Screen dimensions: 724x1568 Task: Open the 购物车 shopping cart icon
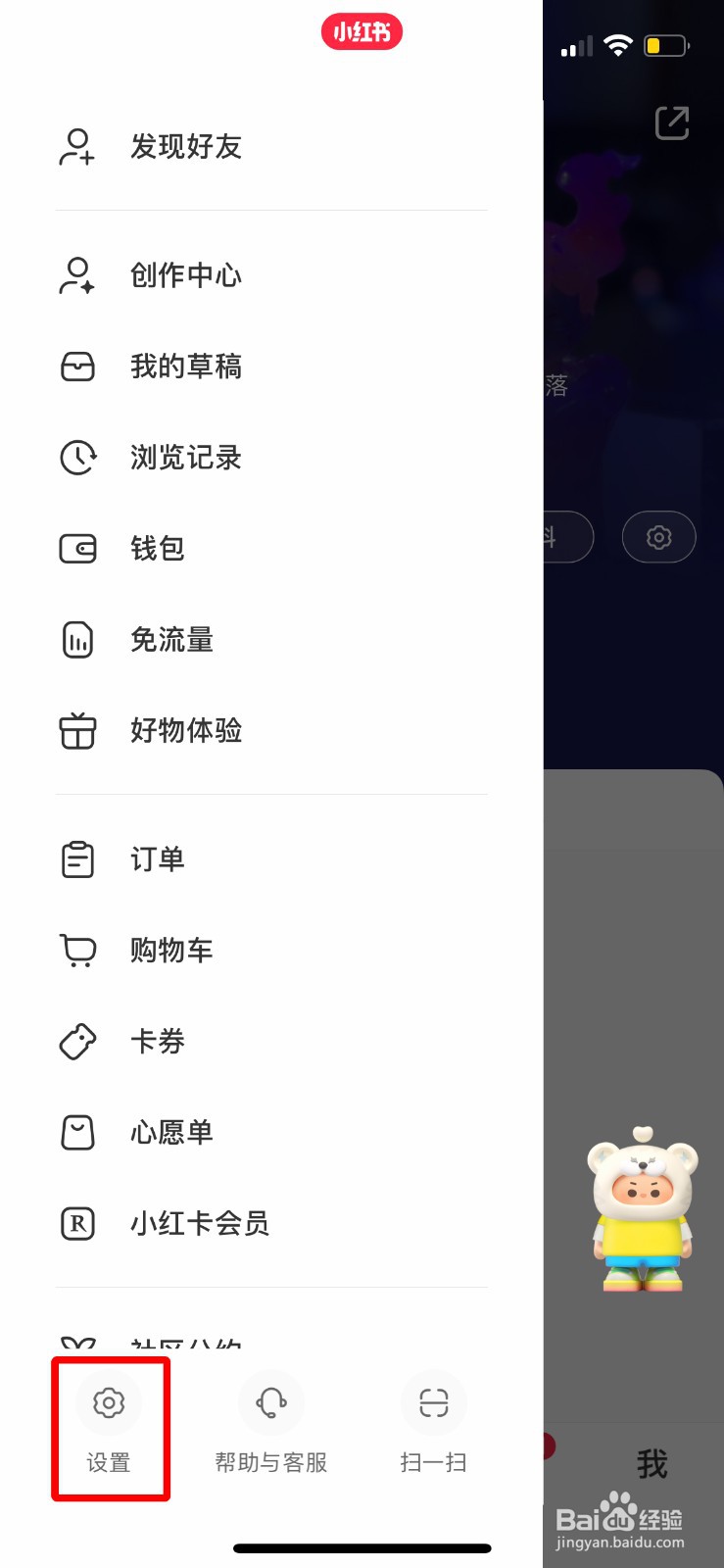[78, 950]
